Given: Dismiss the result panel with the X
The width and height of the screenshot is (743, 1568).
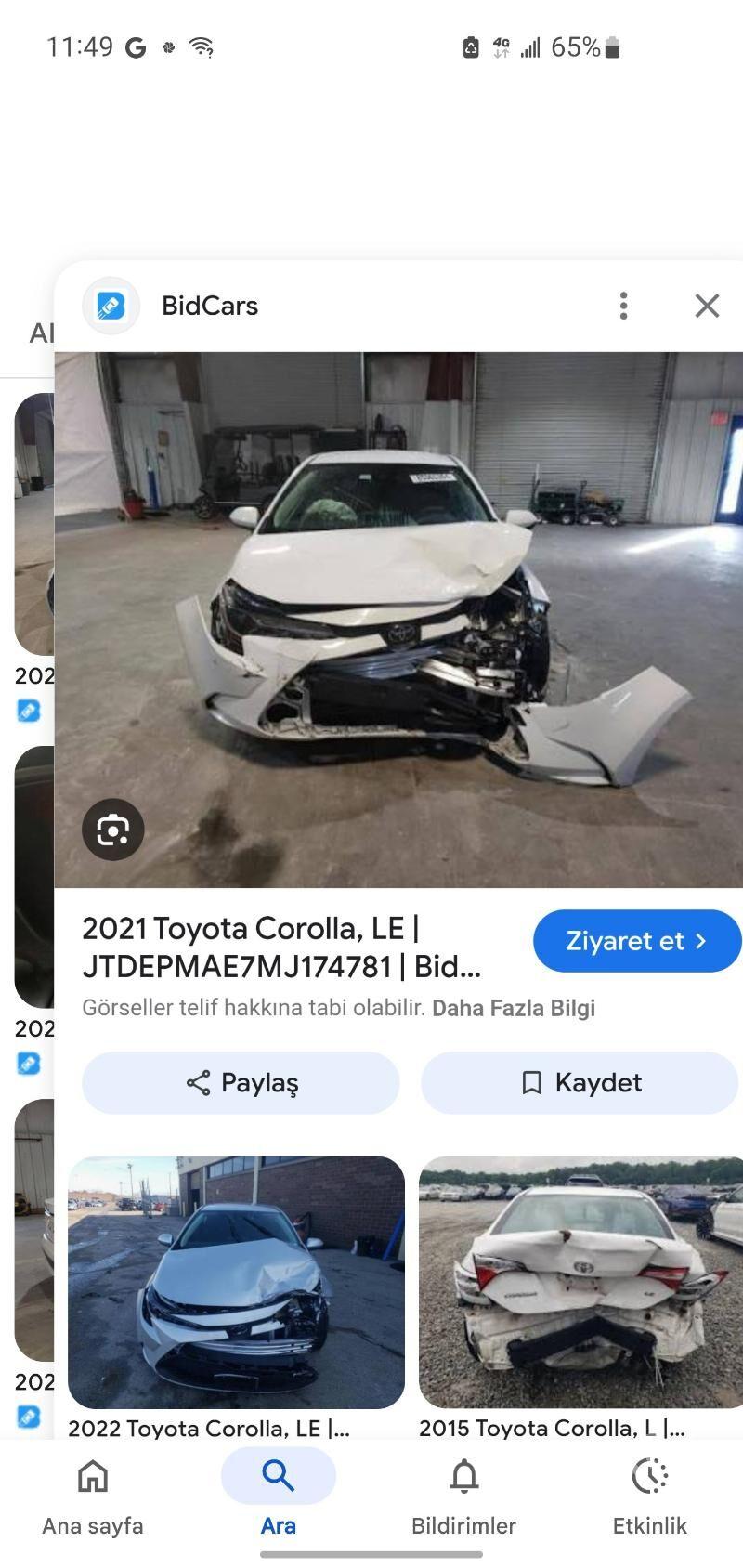Looking at the screenshot, I should click(707, 306).
